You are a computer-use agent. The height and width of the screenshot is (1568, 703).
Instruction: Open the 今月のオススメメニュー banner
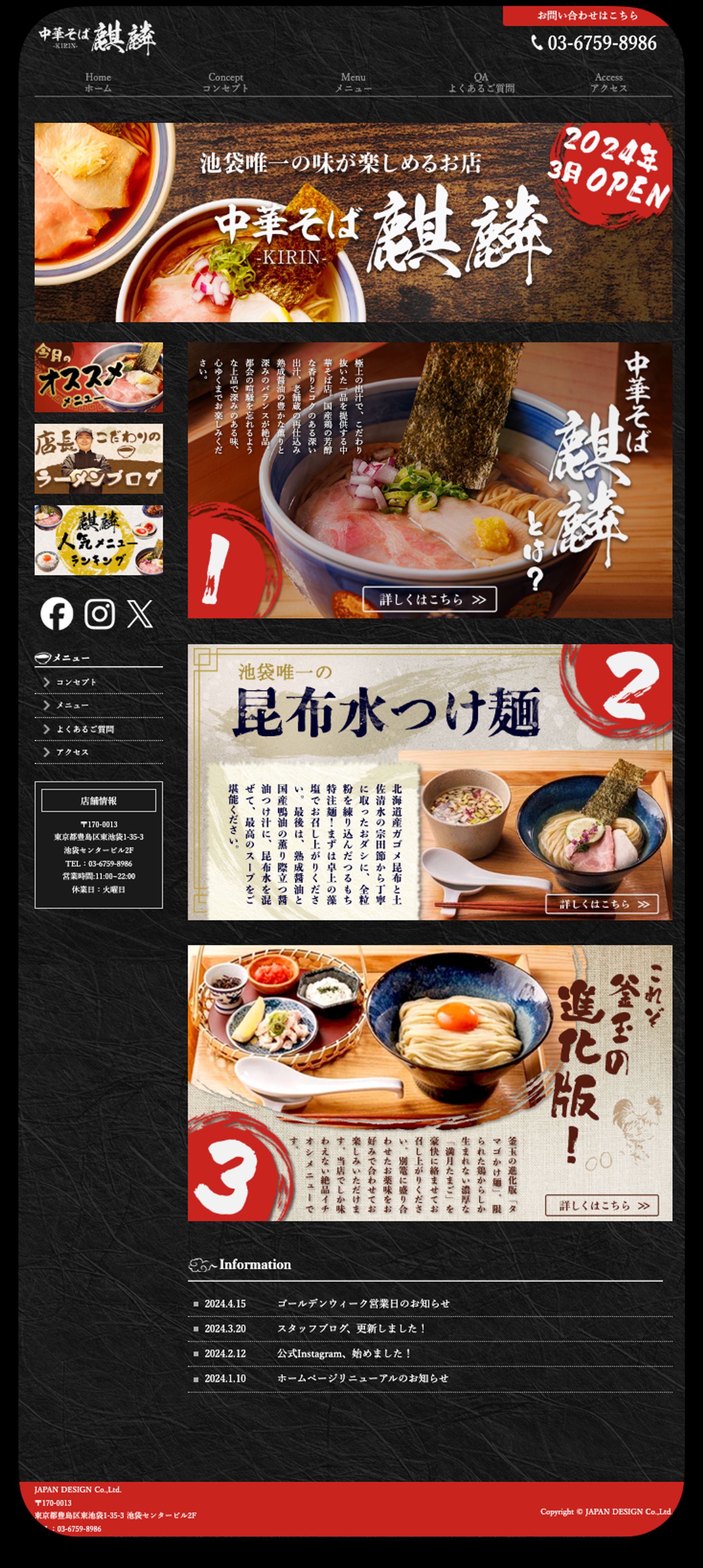tap(98, 378)
